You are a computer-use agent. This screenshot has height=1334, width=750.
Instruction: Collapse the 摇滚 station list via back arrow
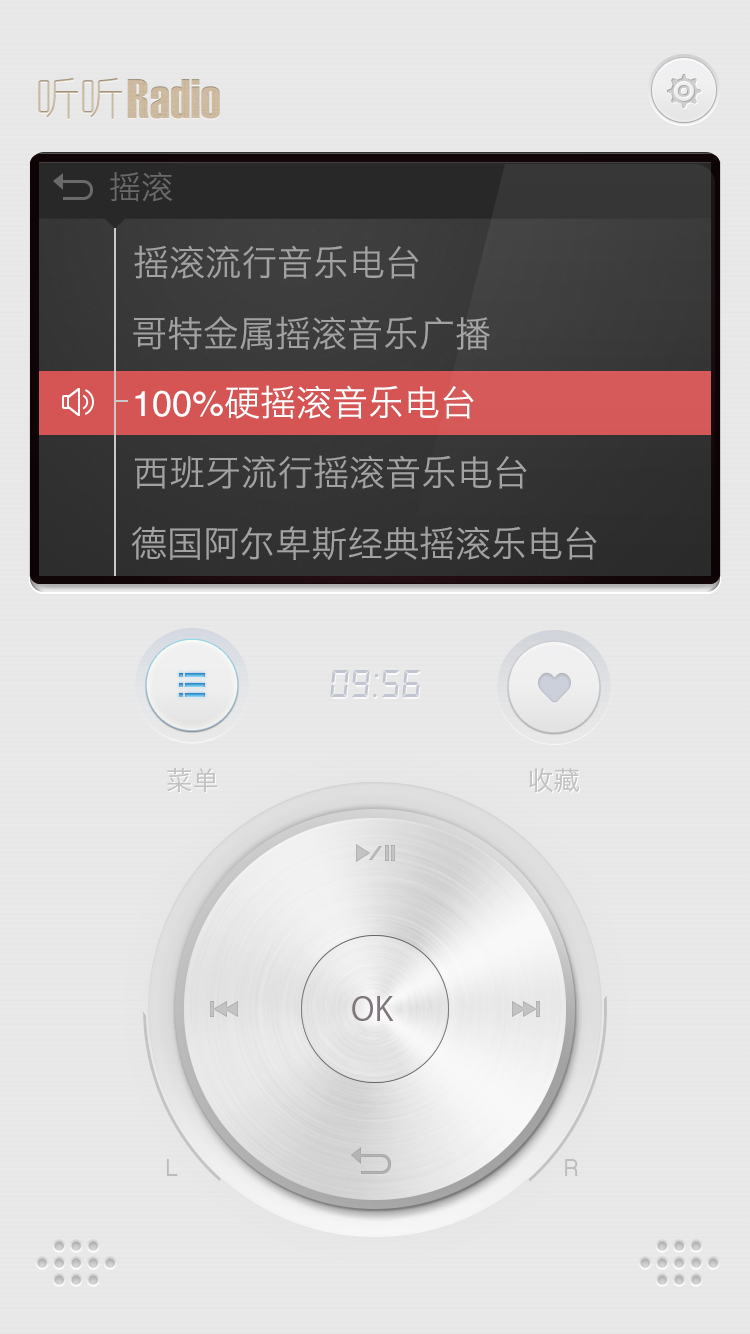pyautogui.click(x=72, y=186)
